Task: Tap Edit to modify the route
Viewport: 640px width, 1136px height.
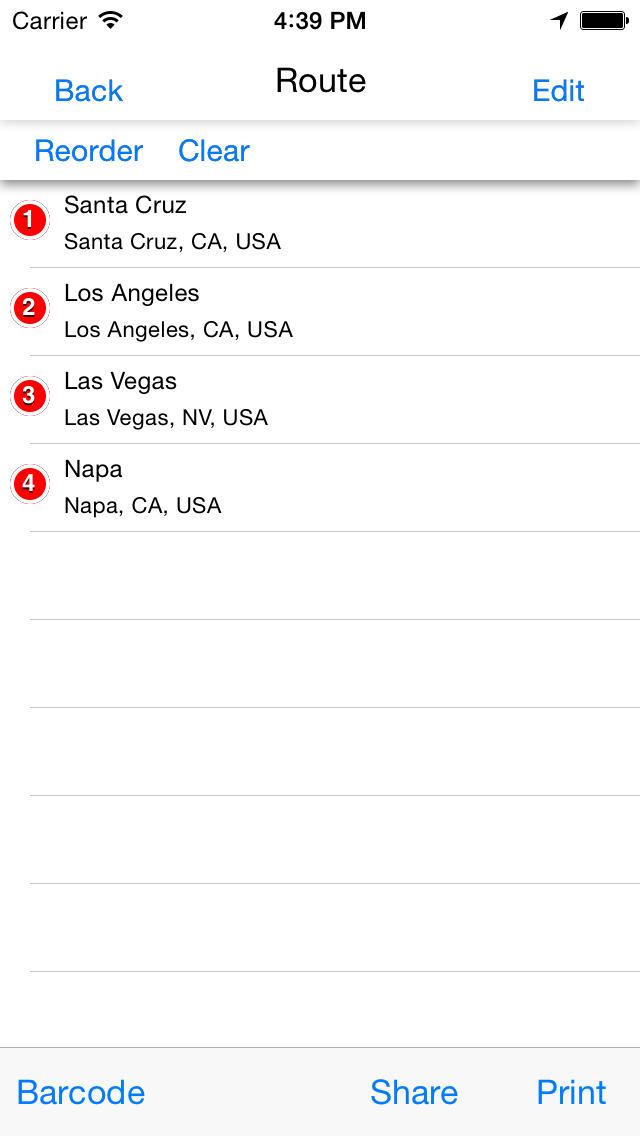Action: tap(558, 91)
